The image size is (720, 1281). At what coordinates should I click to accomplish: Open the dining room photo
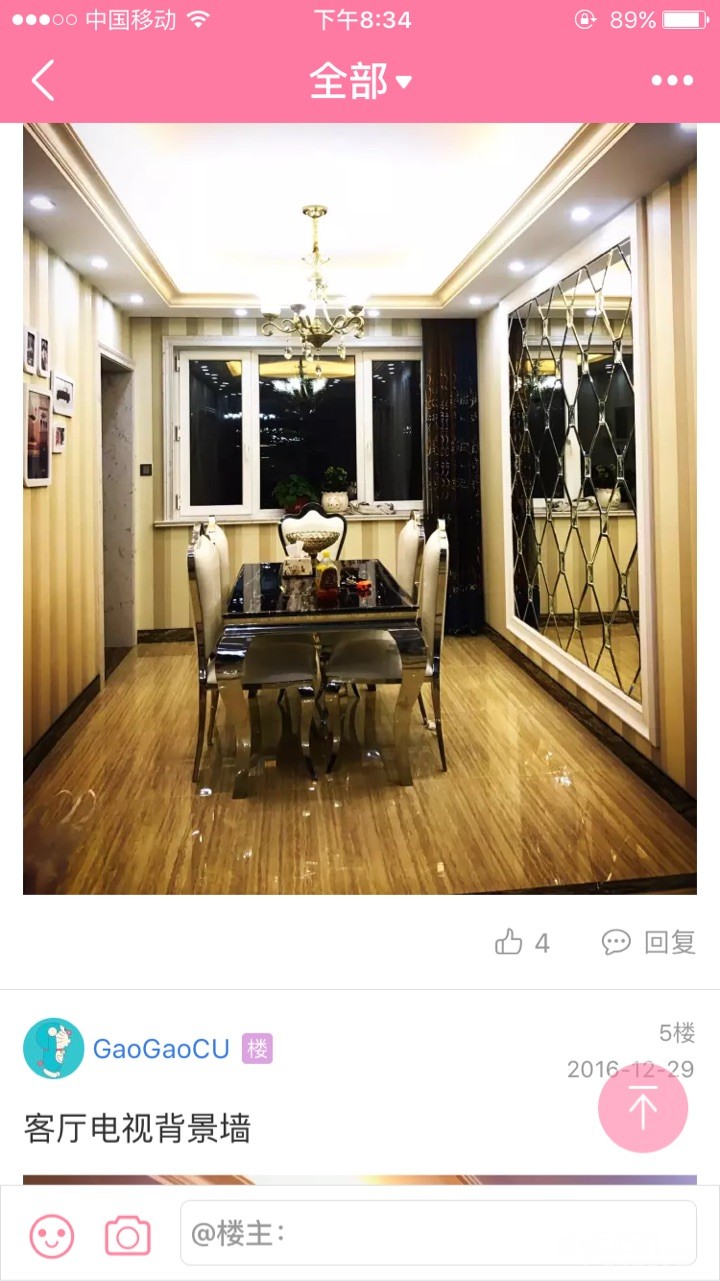coord(360,508)
